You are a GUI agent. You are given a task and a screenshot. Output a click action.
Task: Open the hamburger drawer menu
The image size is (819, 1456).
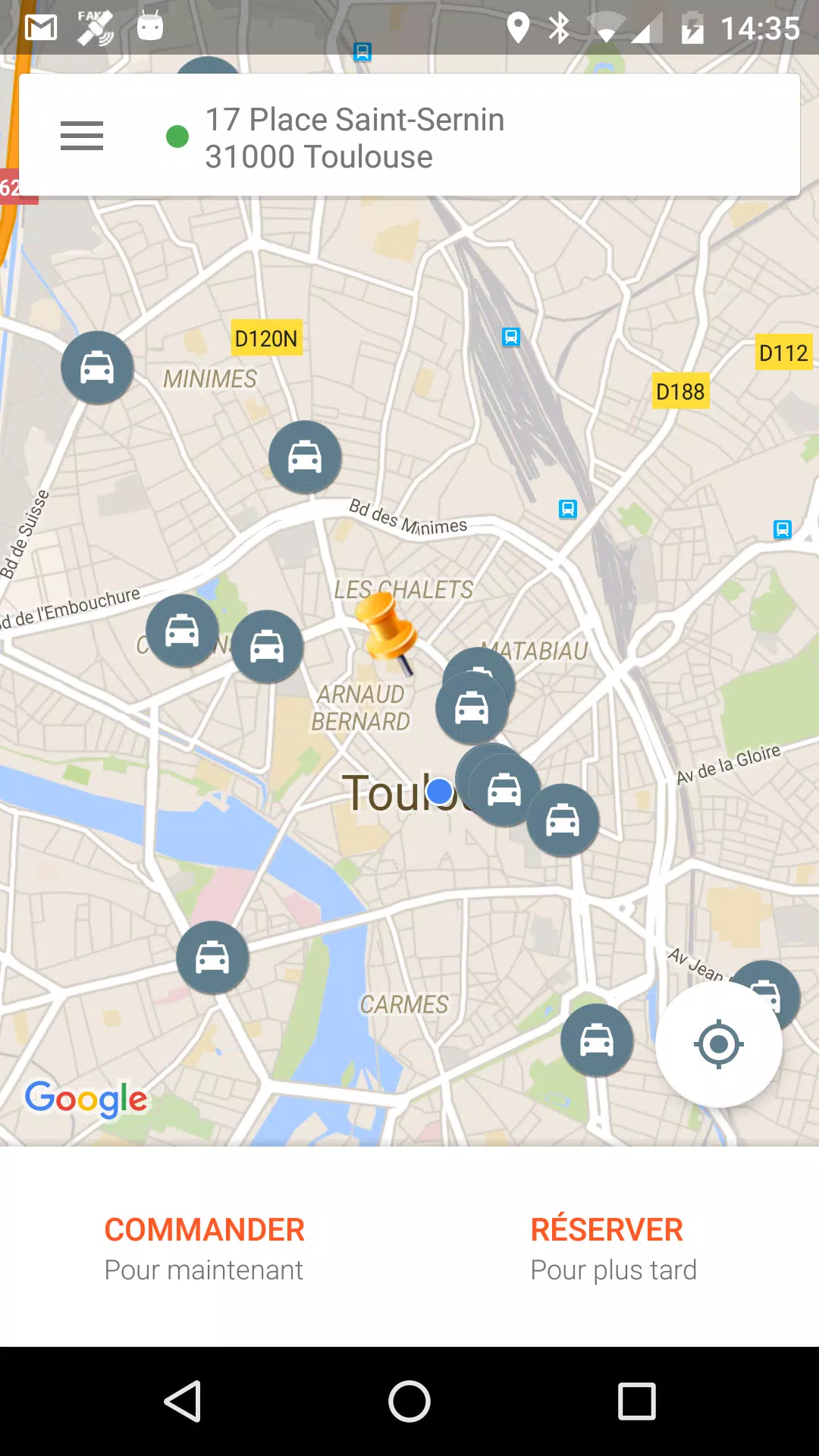pyautogui.click(x=82, y=136)
